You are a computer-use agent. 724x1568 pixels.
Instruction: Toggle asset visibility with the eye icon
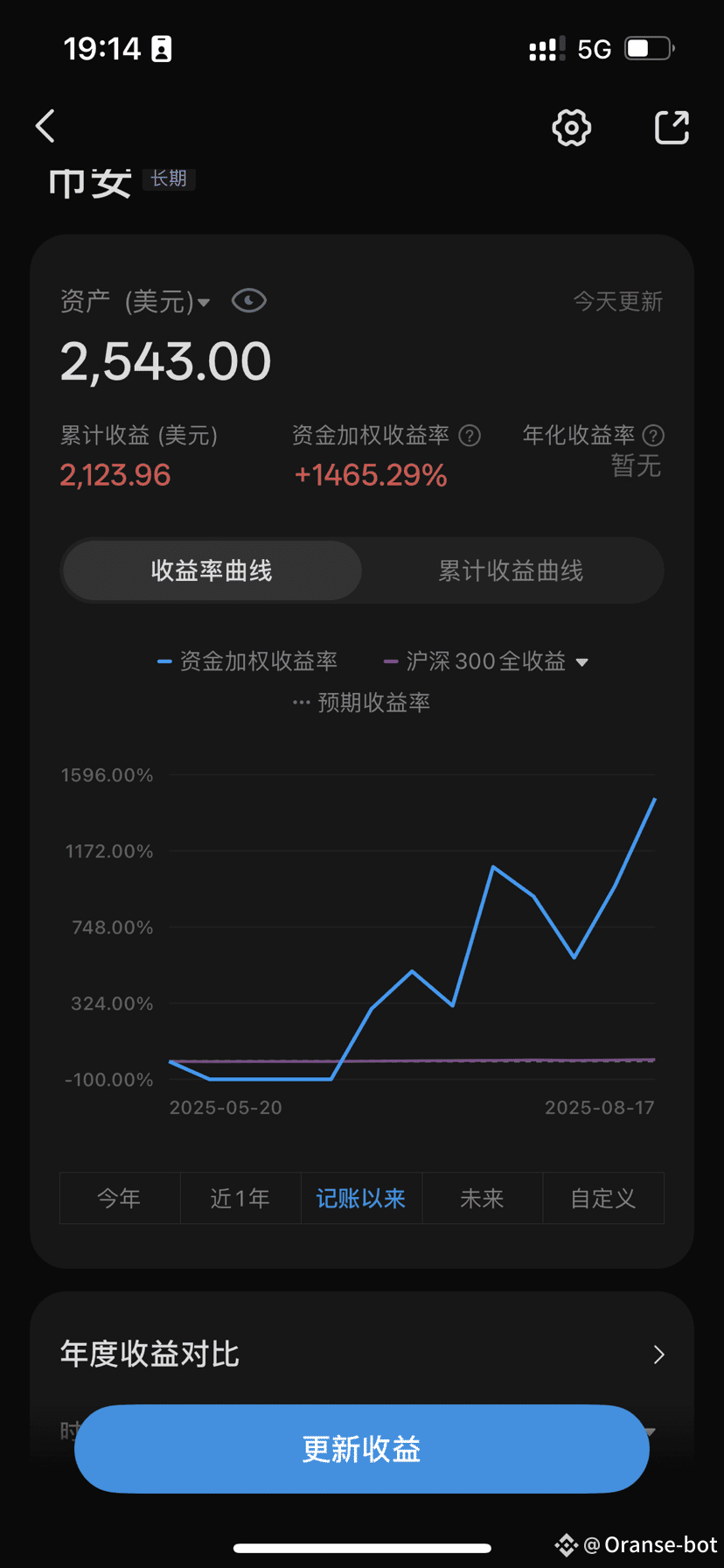(249, 301)
